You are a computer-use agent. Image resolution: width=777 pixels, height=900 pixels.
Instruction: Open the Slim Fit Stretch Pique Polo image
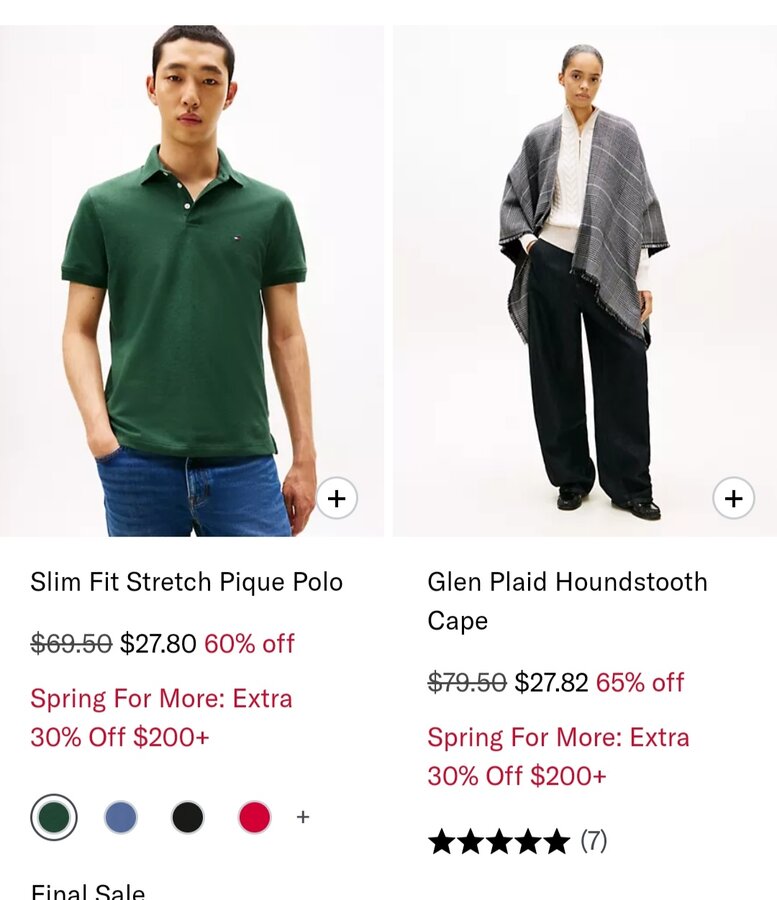pyautogui.click(x=190, y=280)
